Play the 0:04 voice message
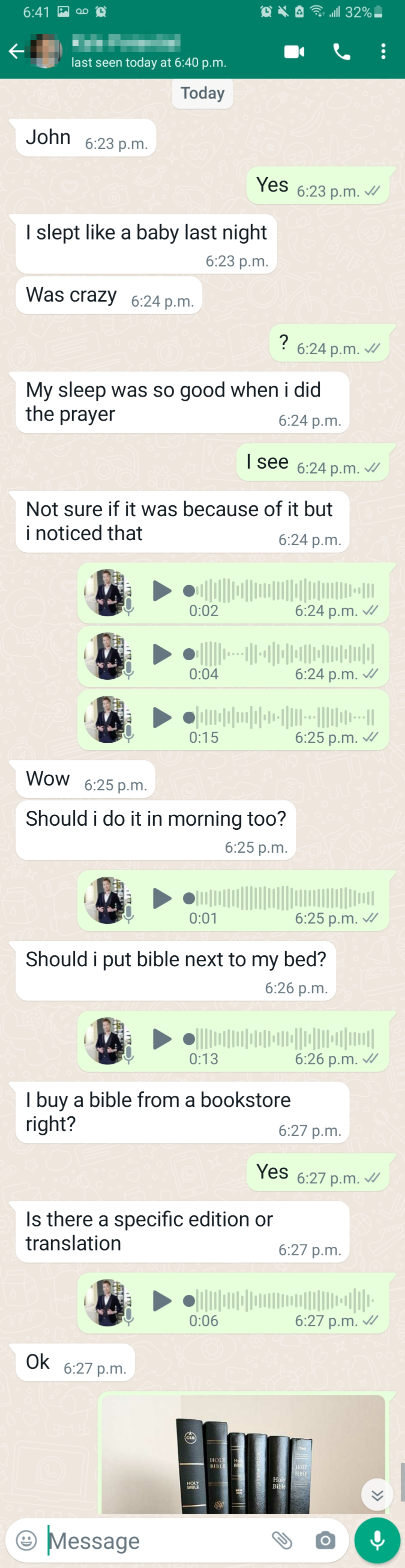The width and height of the screenshot is (405, 1568). pyautogui.click(x=161, y=654)
